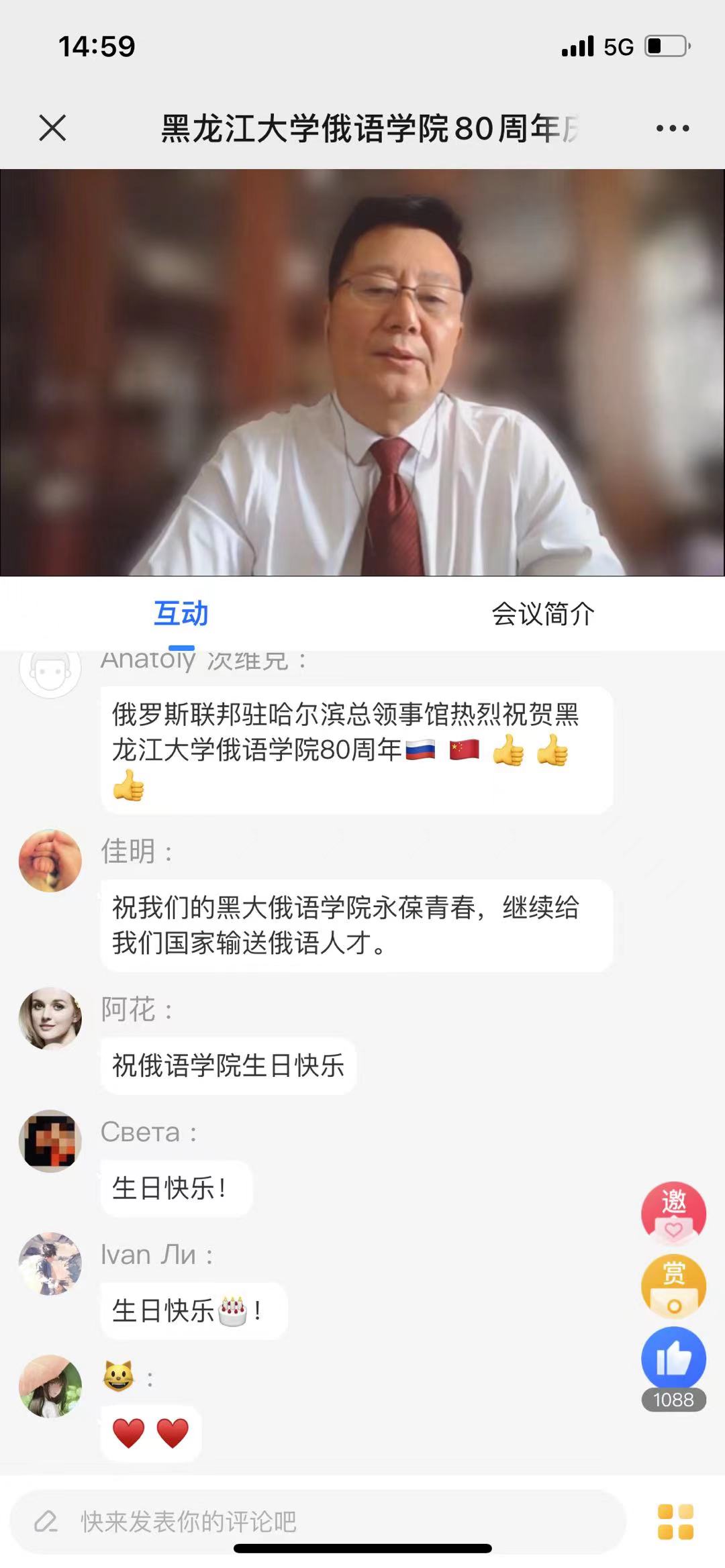
Task: Tap the red 邀 invite button
Action: [673, 1212]
